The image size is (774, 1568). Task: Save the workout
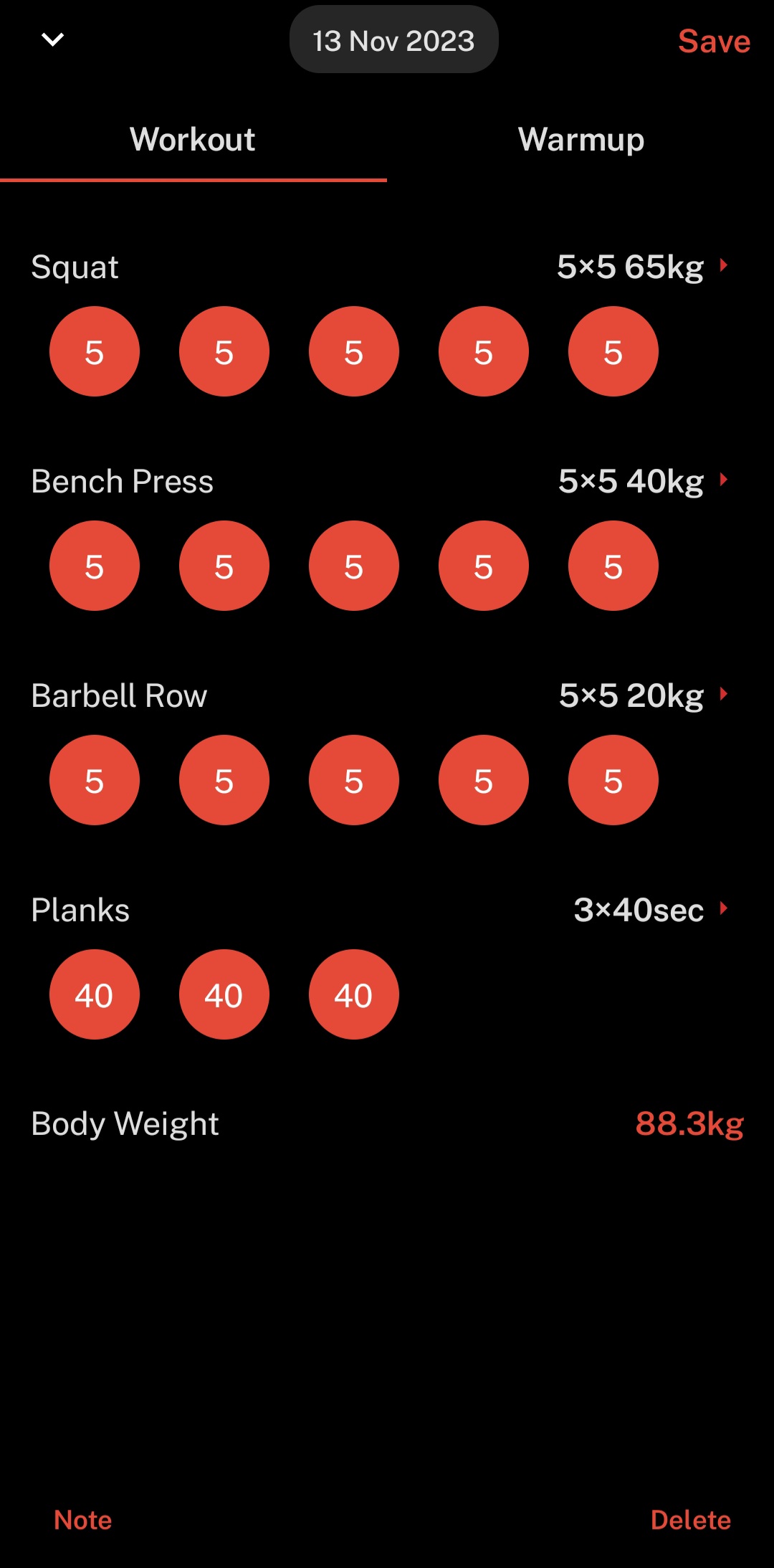tap(714, 41)
